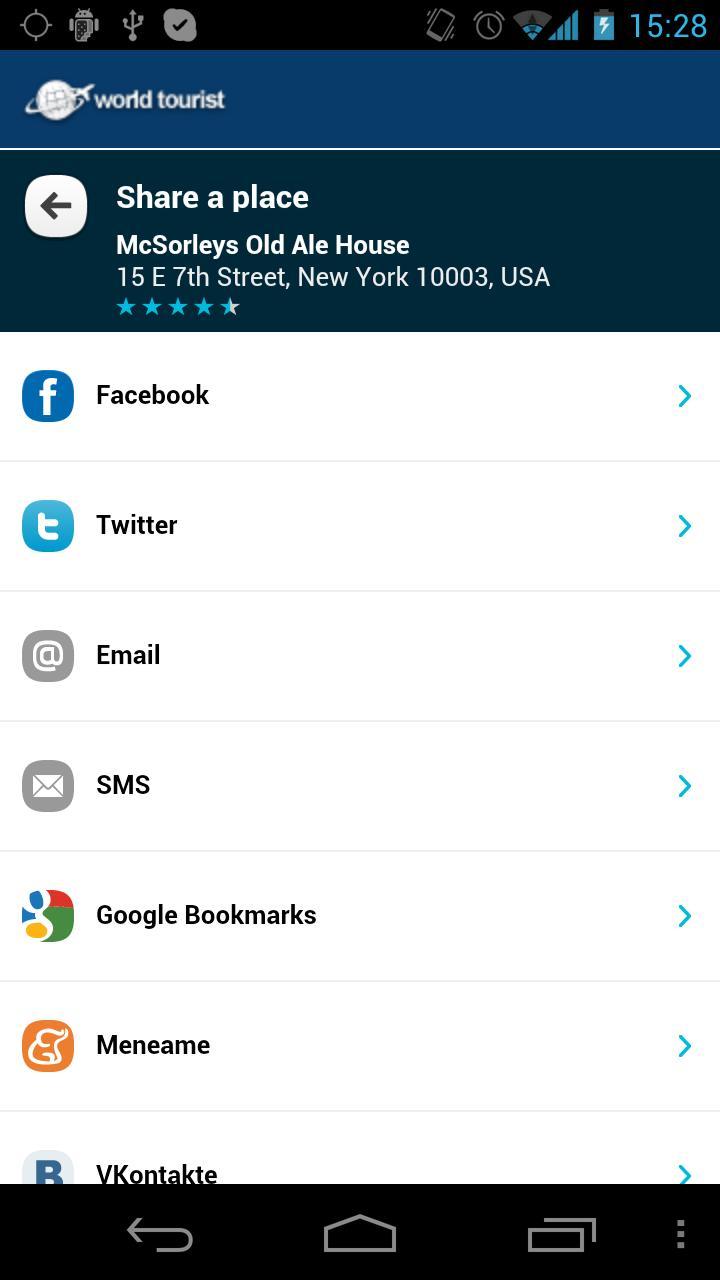The height and width of the screenshot is (1280, 720).
Task: Send the place by SMS
Action: [x=360, y=786]
